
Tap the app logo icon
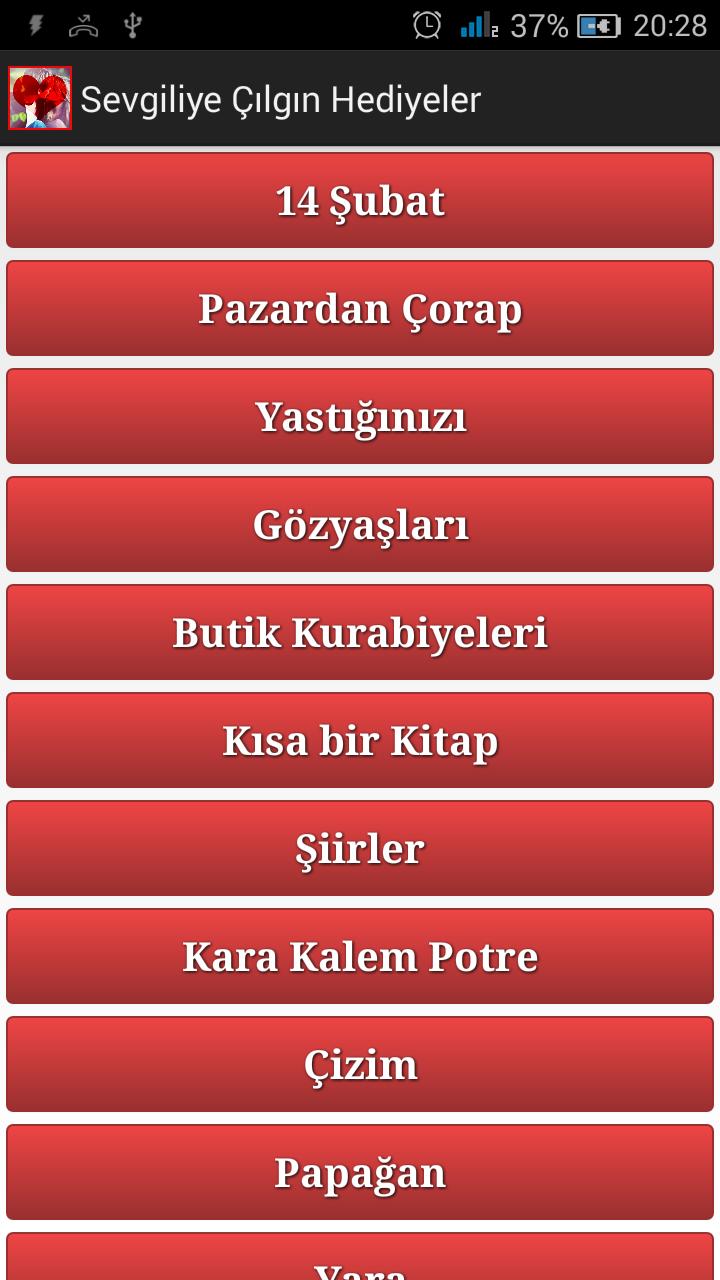(x=40, y=99)
